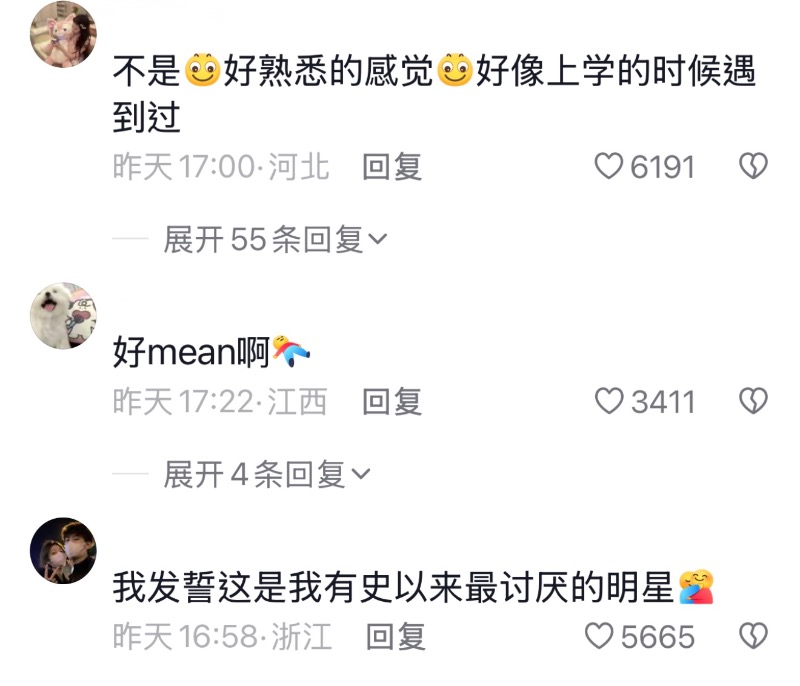Viewport: 800px width, 686px height.
Task: Reply to the 河北 comment
Action: pyautogui.click(x=392, y=166)
